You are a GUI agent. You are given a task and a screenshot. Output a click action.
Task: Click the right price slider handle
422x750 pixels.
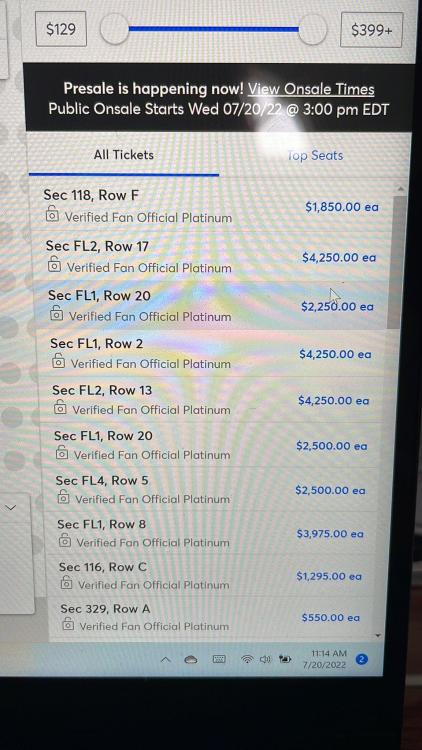pos(312,29)
